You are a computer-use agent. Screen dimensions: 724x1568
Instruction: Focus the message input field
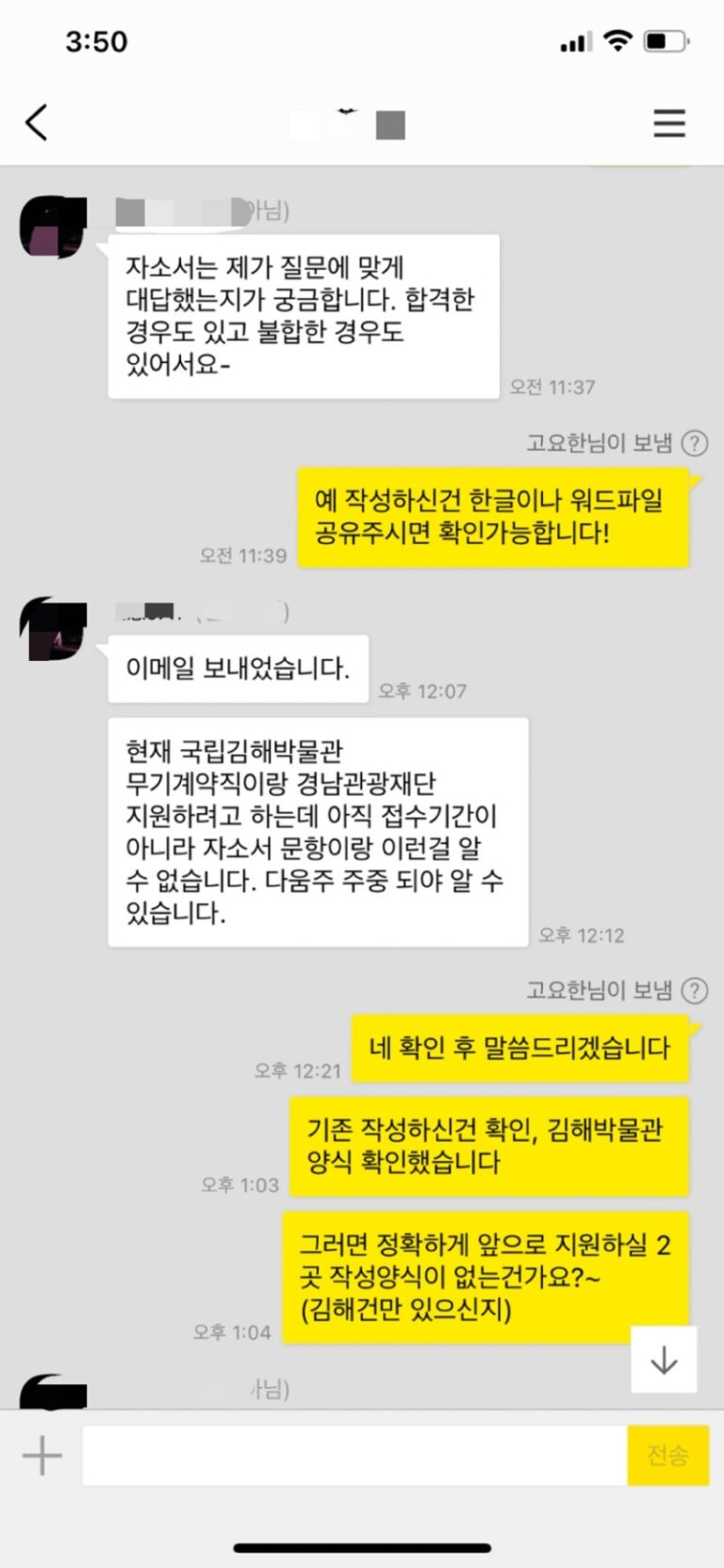point(354,1455)
